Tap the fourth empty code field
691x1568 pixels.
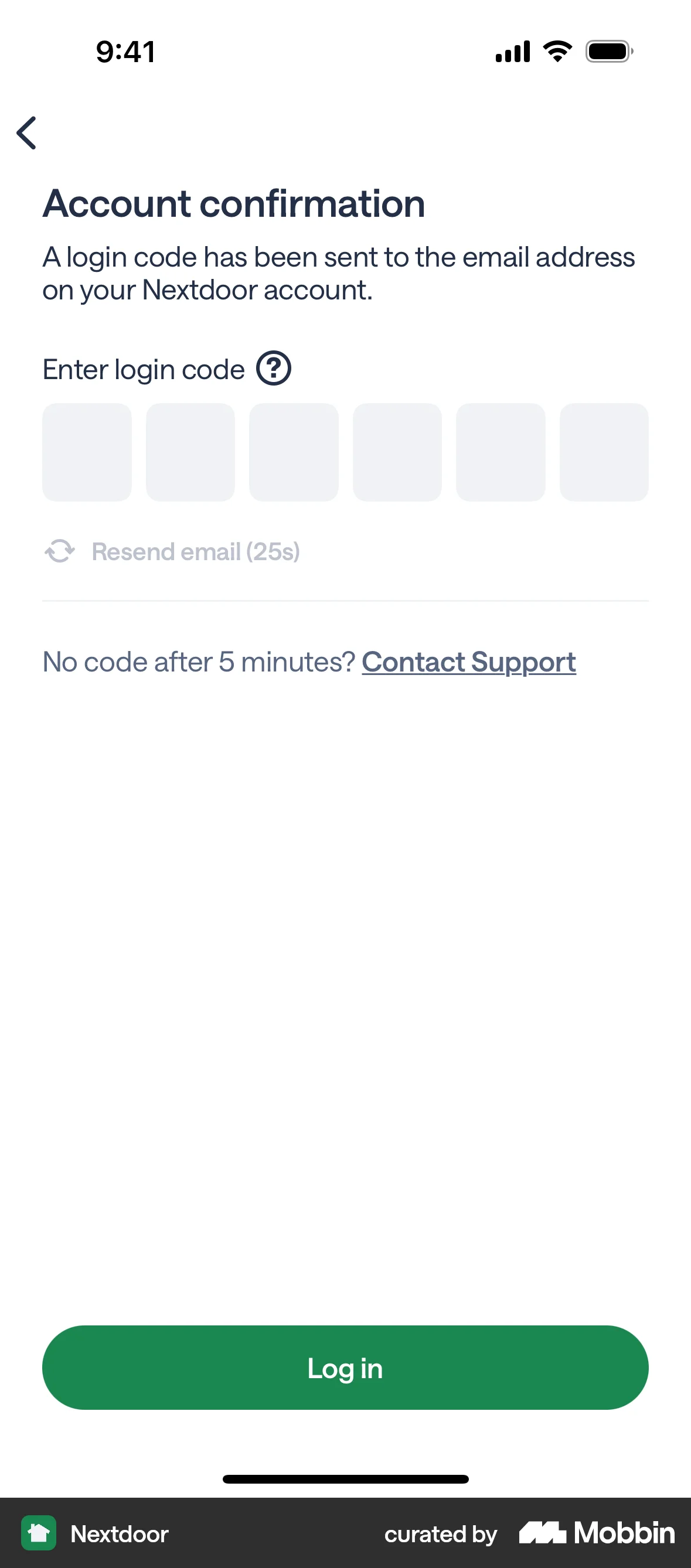(397, 452)
